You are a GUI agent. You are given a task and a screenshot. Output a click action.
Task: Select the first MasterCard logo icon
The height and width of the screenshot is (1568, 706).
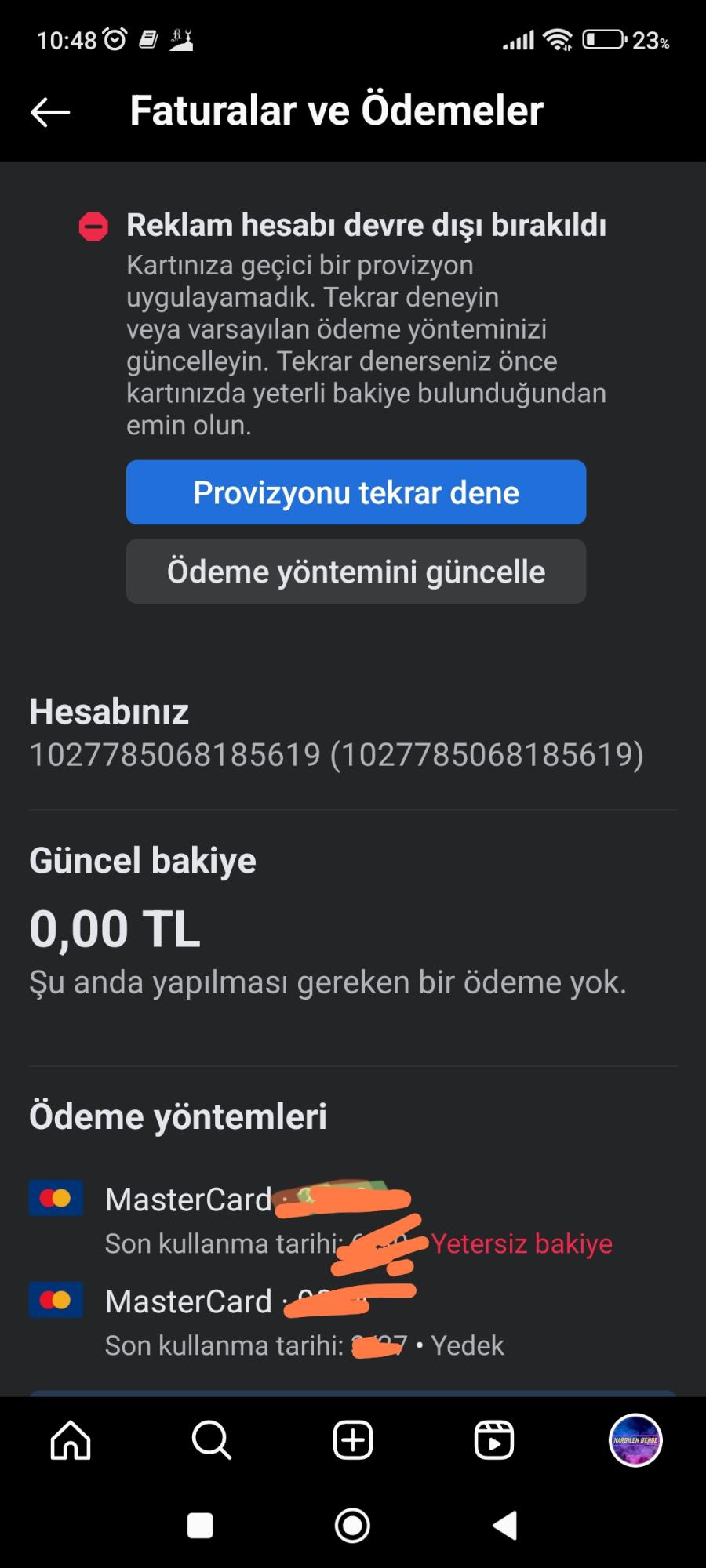(x=54, y=1198)
